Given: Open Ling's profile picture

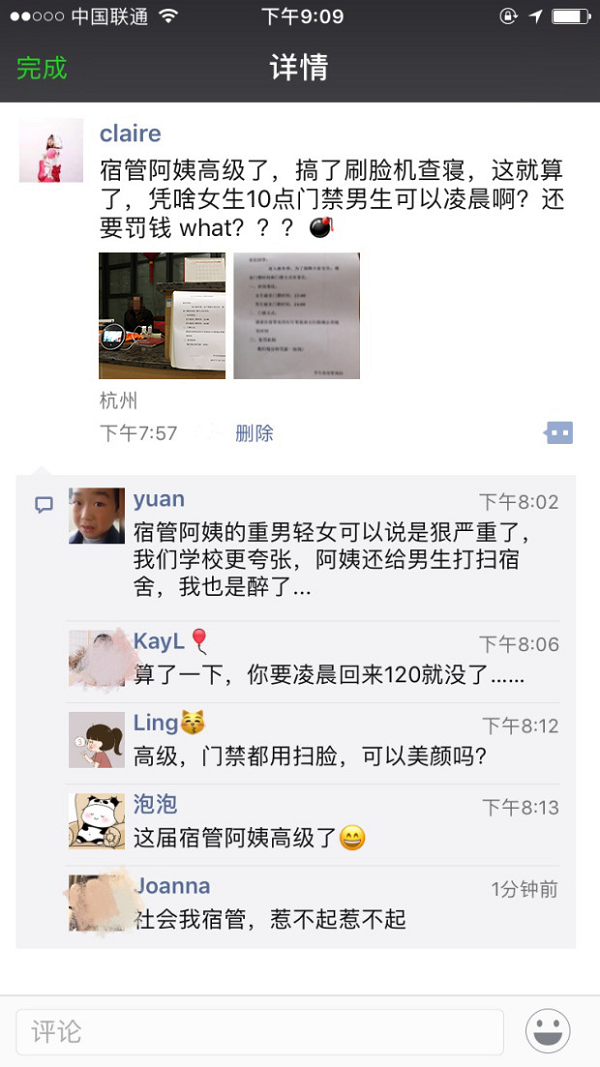Looking at the screenshot, I should [97, 740].
